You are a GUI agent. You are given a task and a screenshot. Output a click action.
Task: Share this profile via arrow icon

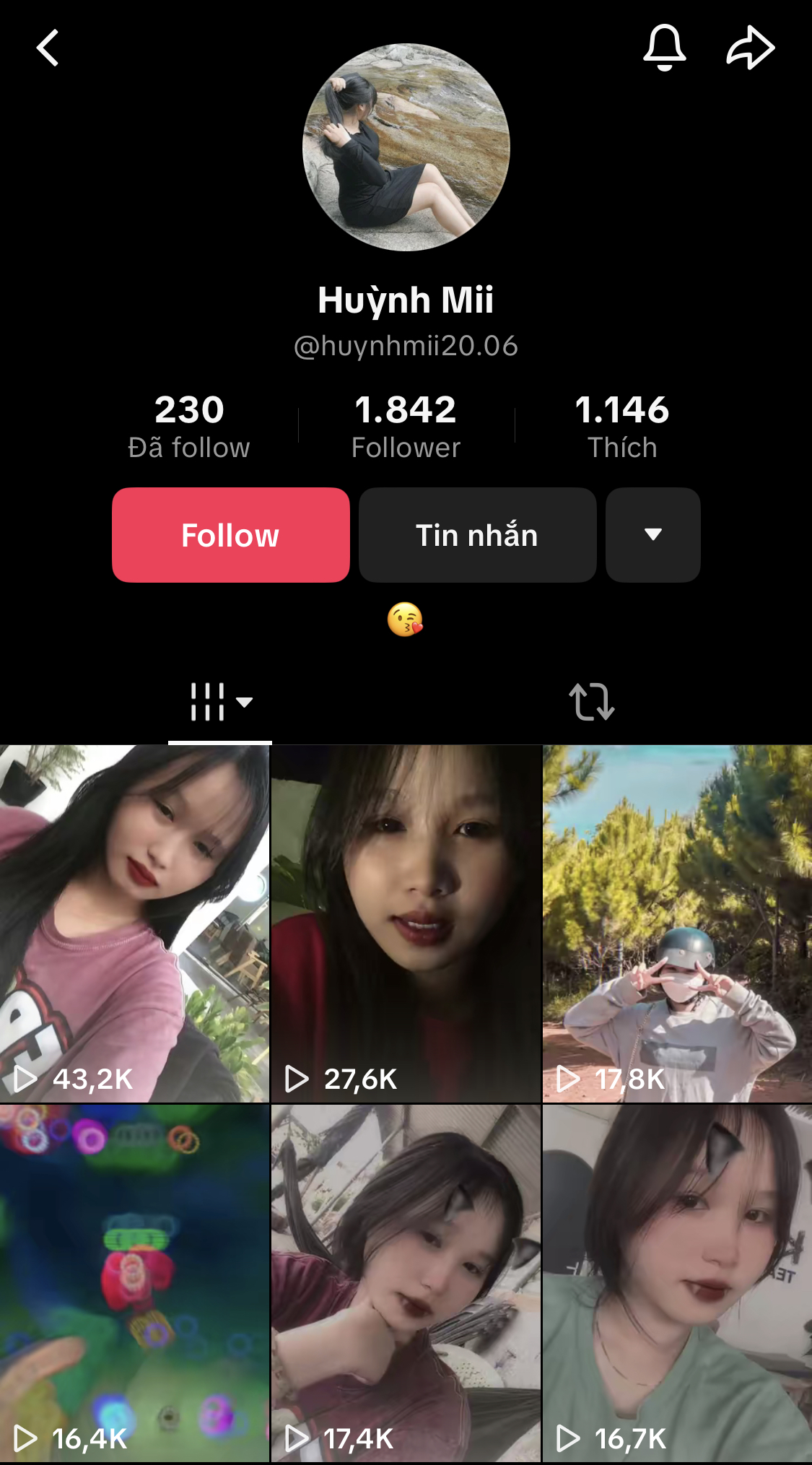750,48
